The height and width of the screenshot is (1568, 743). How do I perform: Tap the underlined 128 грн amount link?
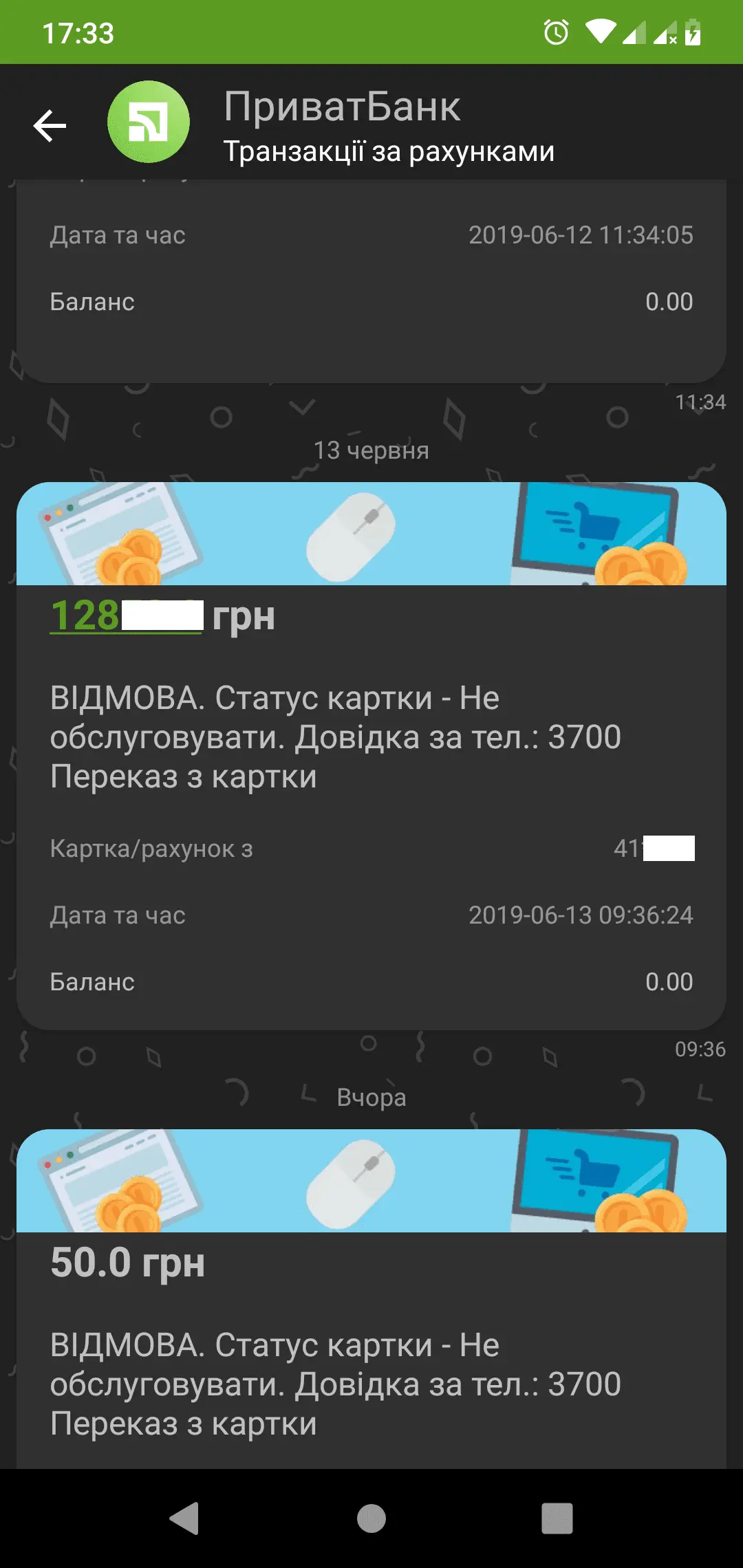click(86, 616)
